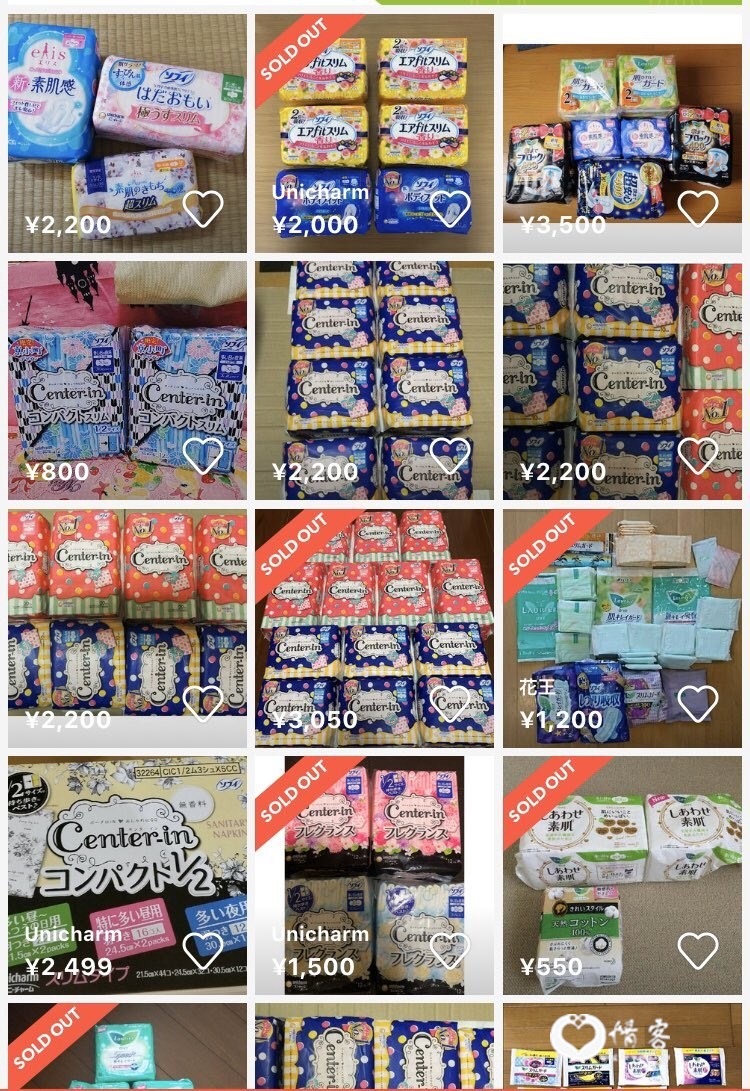
Task: Like the ¥3,050 item
Action: 450,703
